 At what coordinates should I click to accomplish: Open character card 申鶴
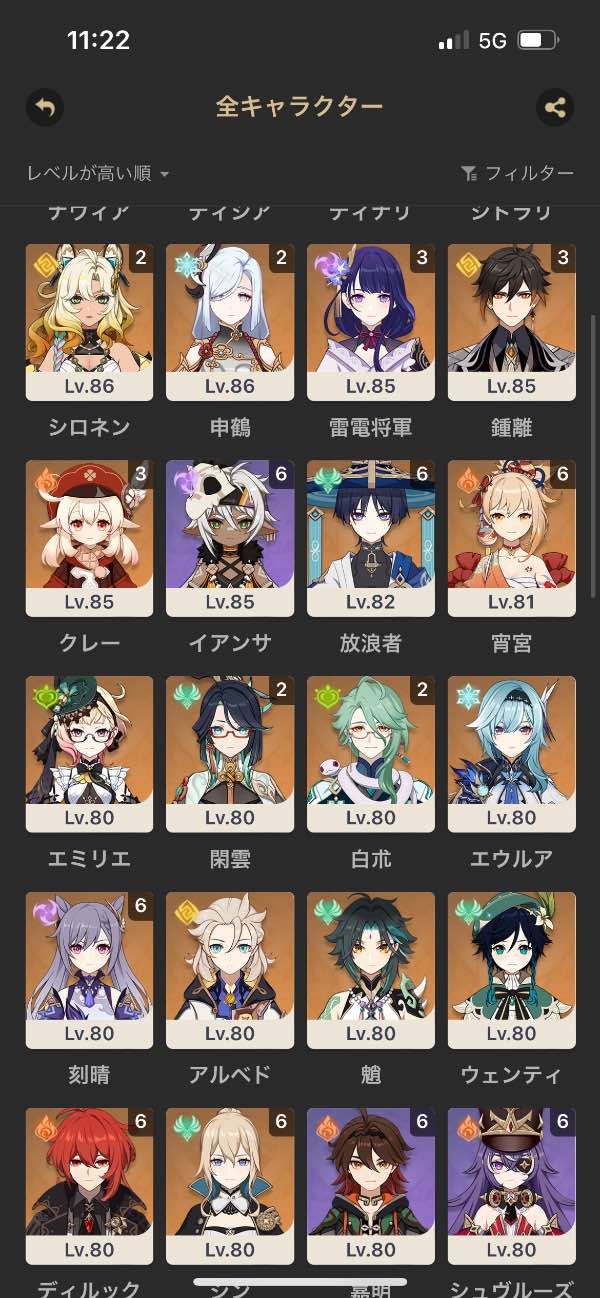(230, 322)
